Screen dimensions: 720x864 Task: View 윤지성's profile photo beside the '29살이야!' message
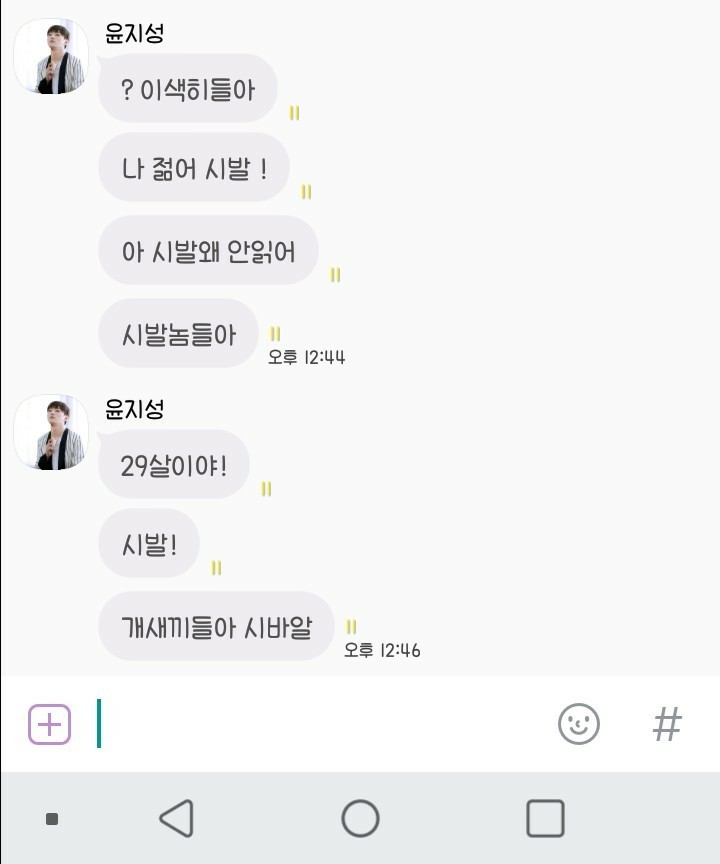(x=51, y=433)
